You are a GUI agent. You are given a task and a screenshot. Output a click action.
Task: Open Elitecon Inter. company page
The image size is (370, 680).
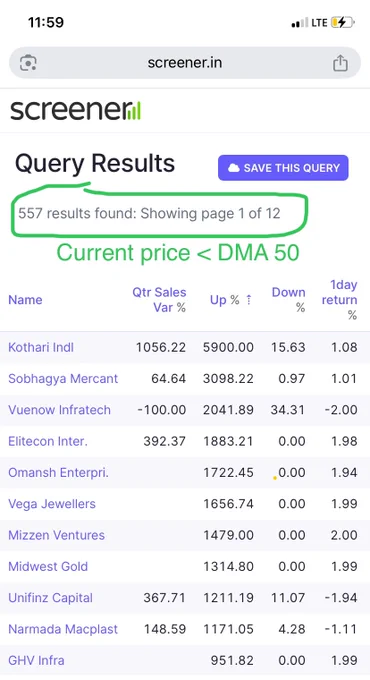(48, 441)
